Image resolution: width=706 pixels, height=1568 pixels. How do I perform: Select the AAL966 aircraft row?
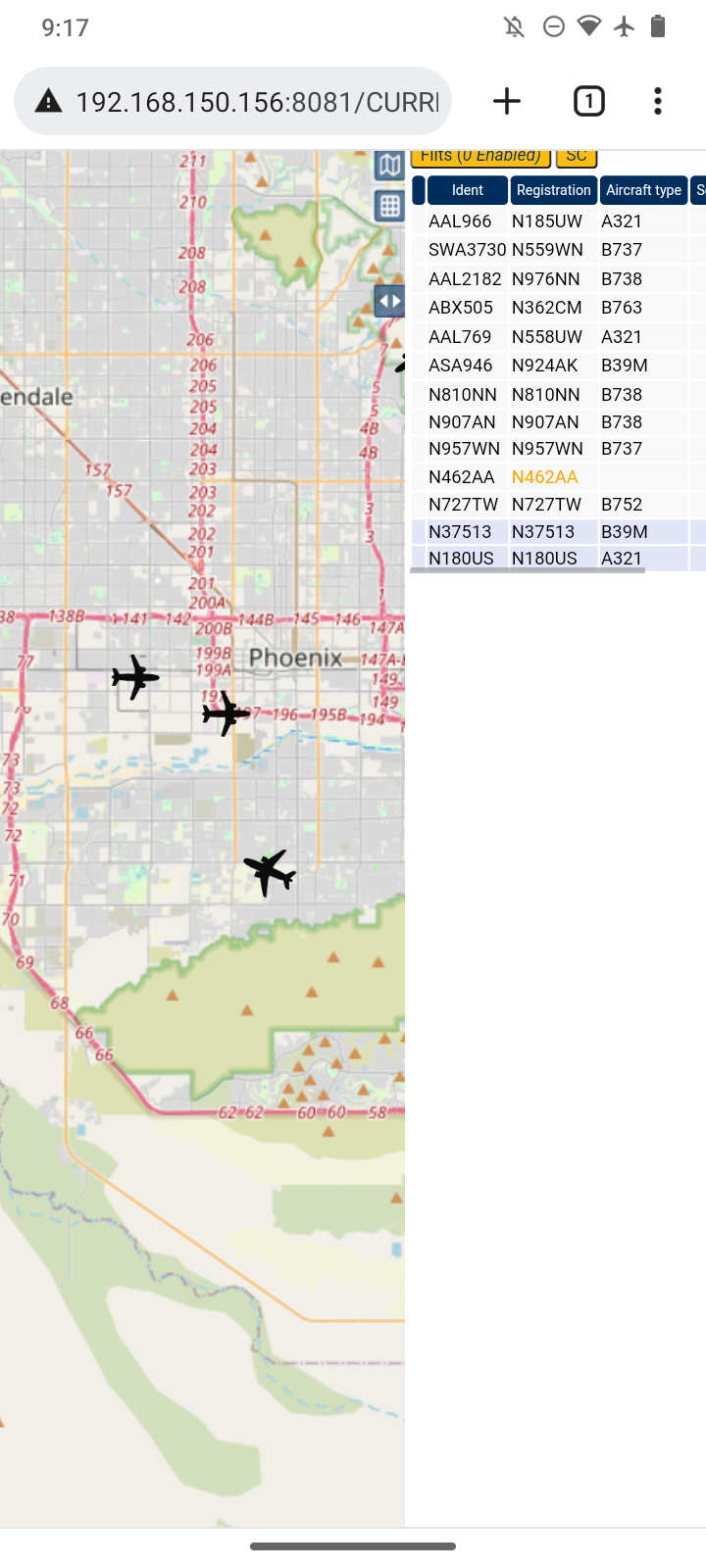(x=558, y=221)
